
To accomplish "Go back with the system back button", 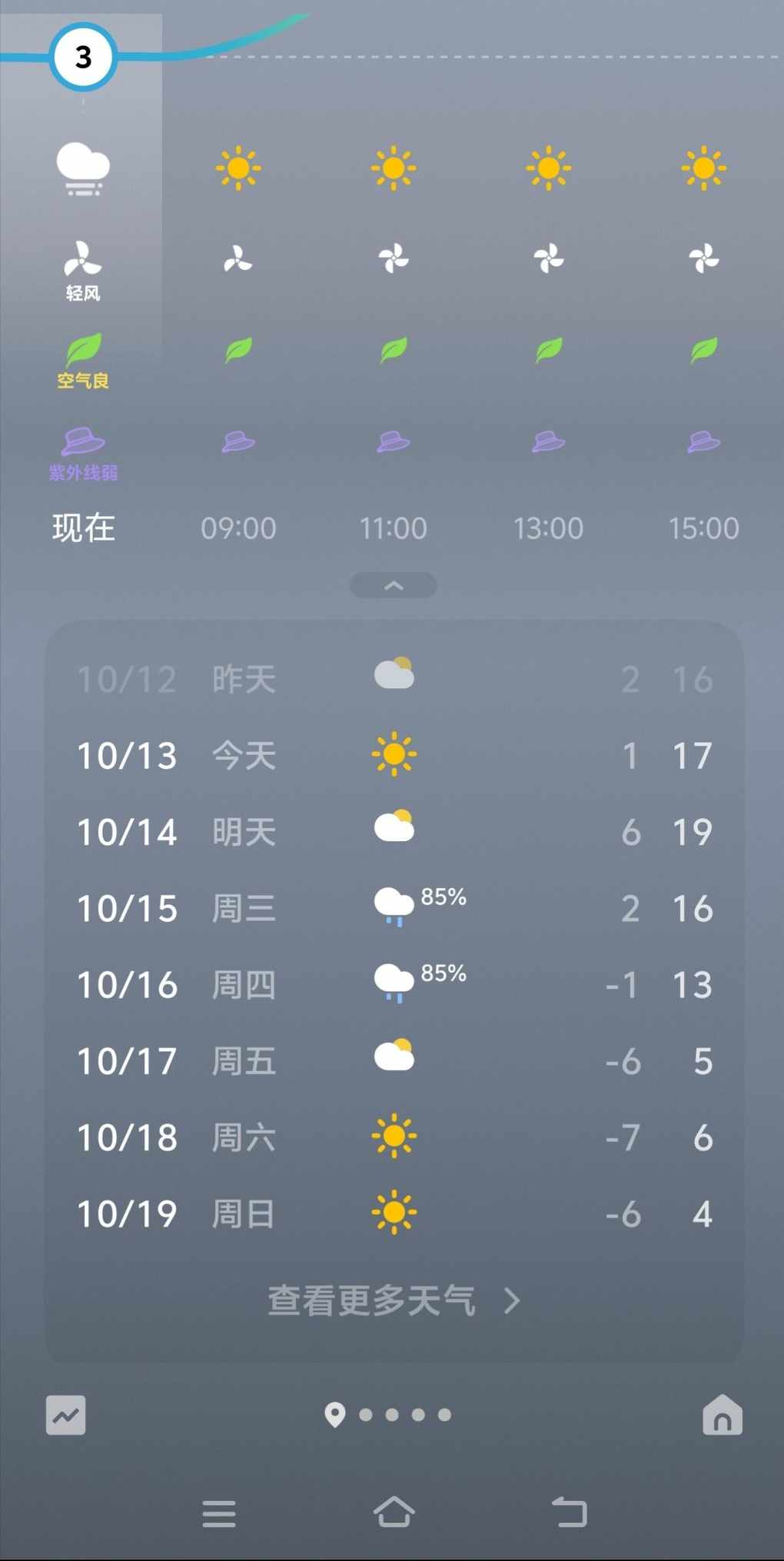I will point(570,1513).
